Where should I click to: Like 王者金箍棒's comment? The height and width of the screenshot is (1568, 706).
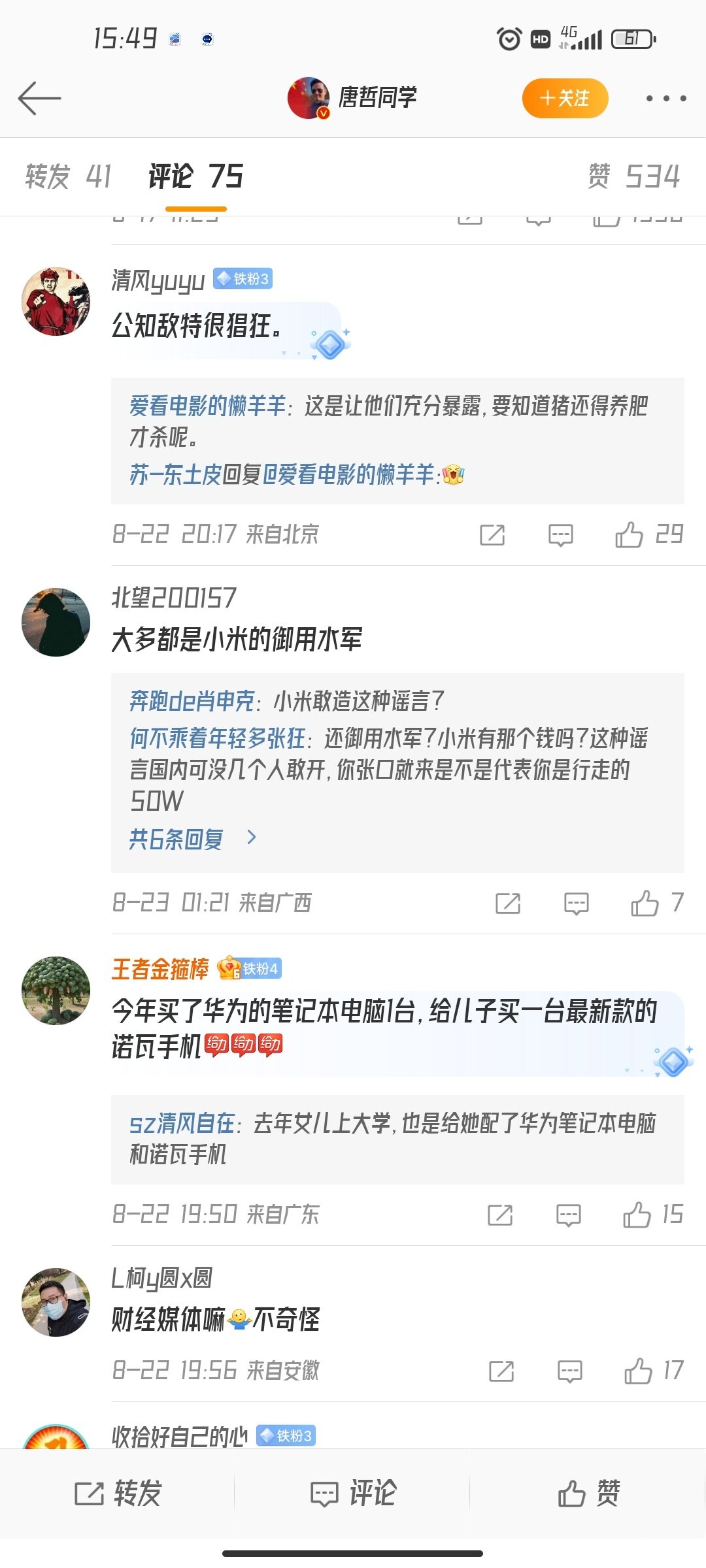pyautogui.click(x=637, y=1215)
